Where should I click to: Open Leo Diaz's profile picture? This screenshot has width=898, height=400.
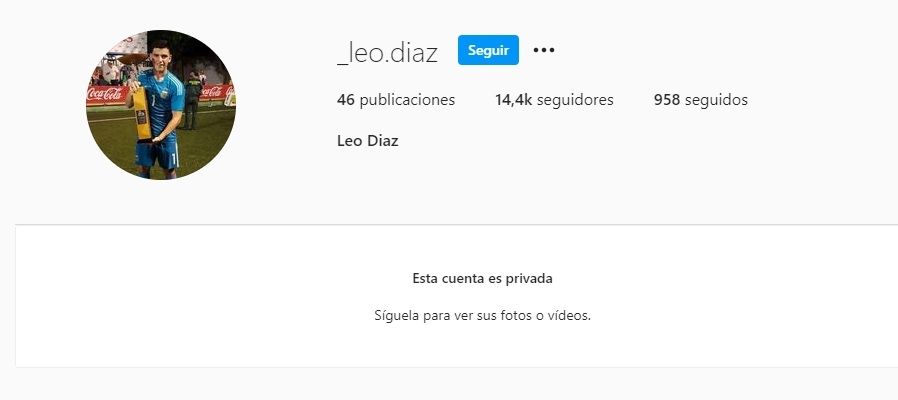click(x=161, y=105)
